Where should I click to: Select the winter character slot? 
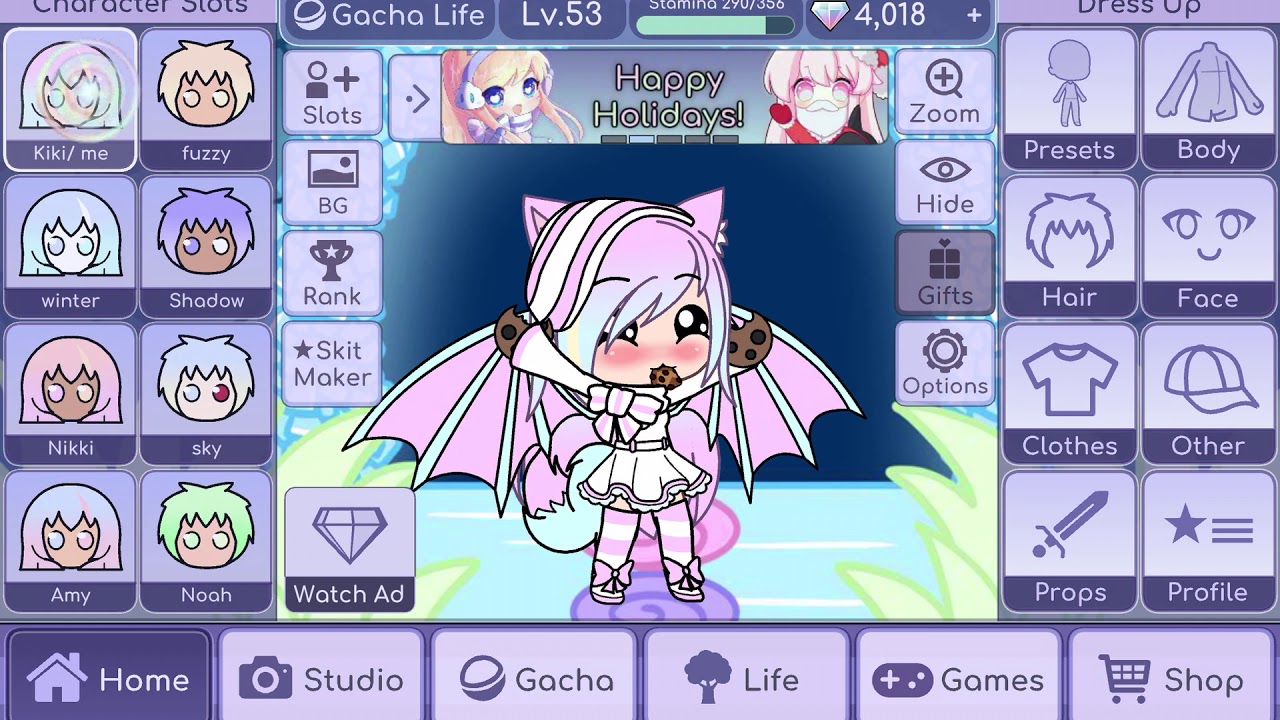pyautogui.click(x=70, y=247)
